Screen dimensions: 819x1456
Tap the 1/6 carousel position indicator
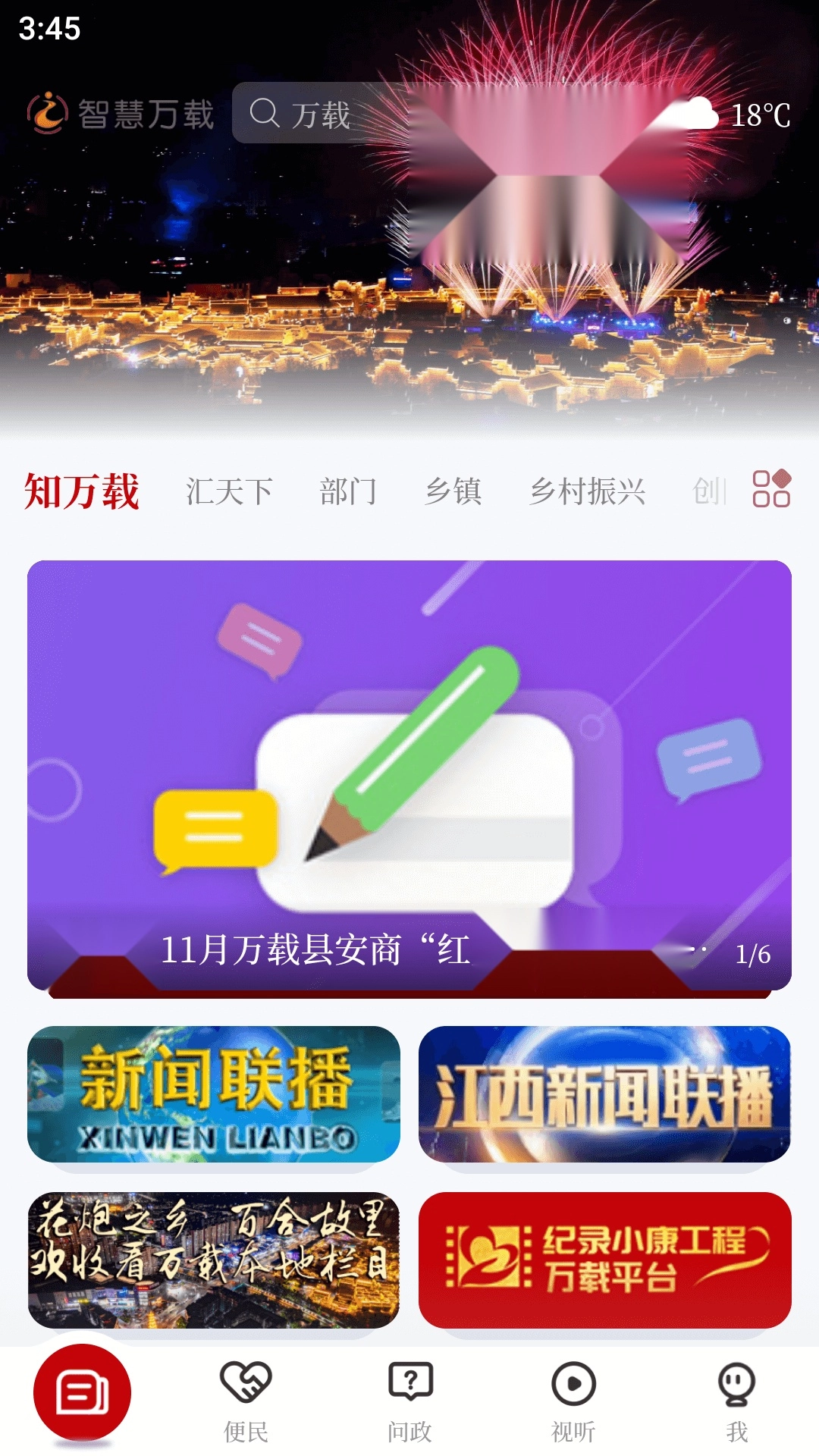coord(755,955)
